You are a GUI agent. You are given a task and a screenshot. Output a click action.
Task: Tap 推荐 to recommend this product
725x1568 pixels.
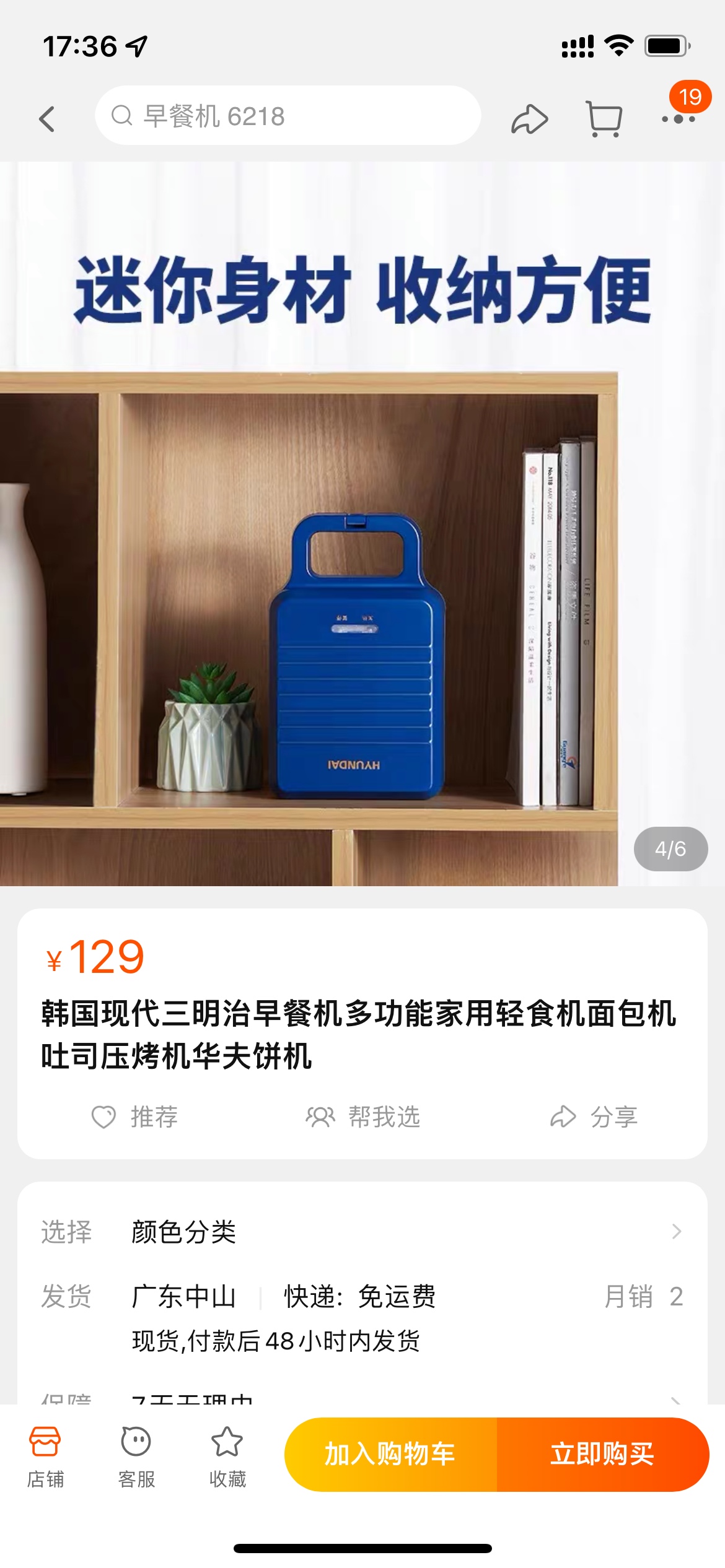click(x=135, y=1117)
